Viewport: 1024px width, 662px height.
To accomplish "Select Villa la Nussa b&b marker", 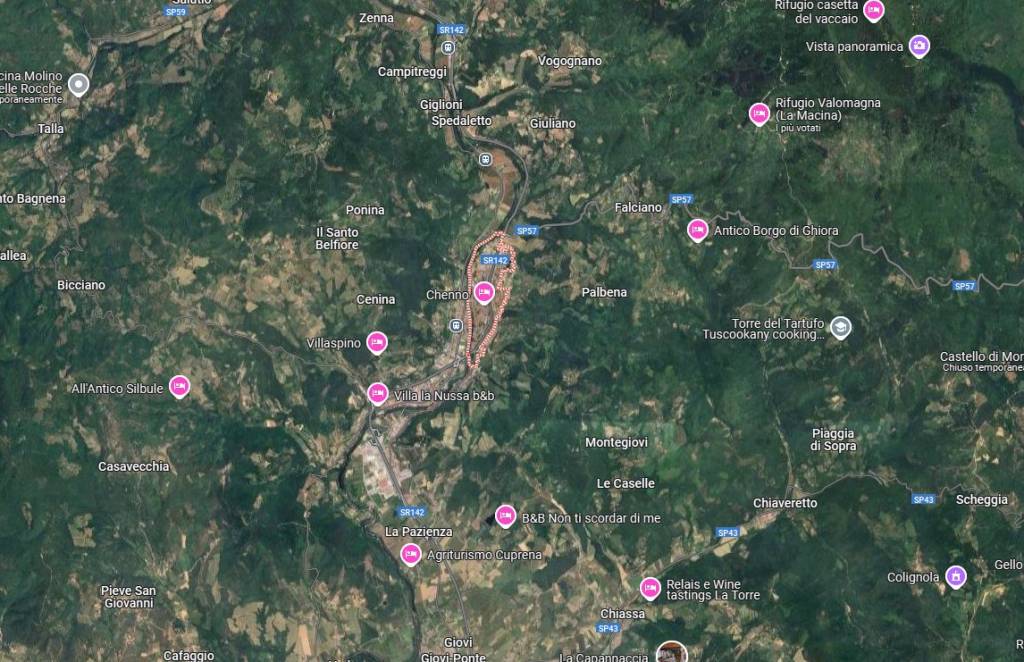I will tap(378, 393).
